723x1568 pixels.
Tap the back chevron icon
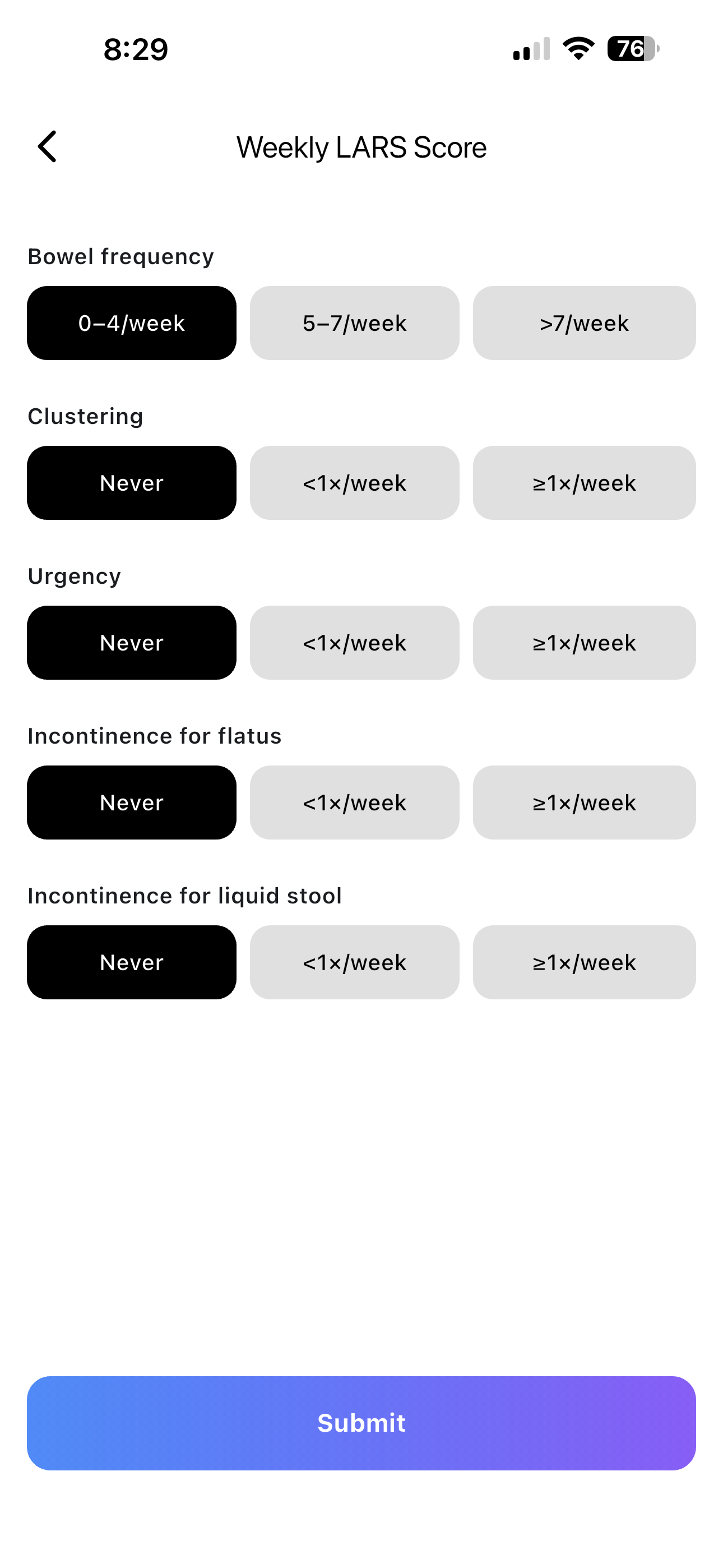48,146
